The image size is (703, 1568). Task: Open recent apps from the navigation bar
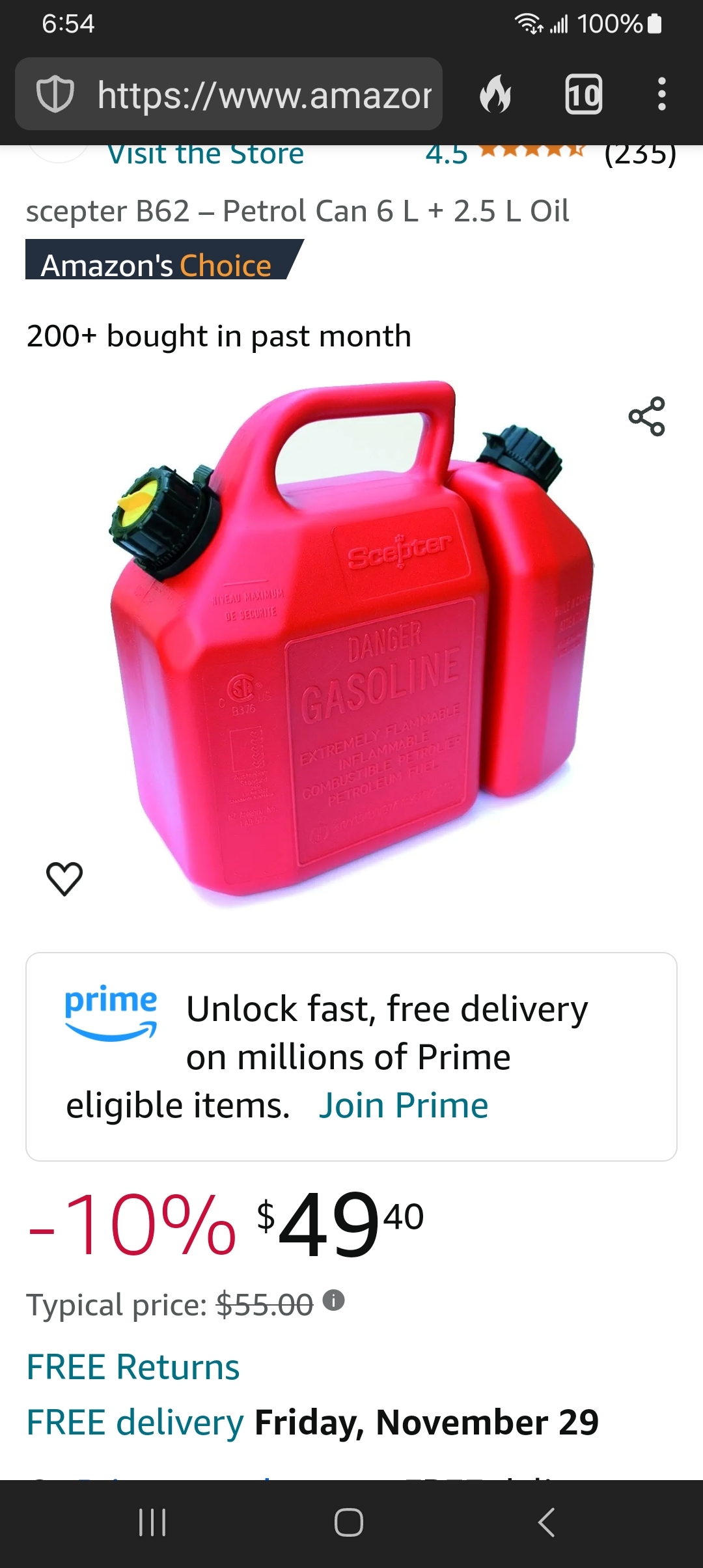point(152,1522)
